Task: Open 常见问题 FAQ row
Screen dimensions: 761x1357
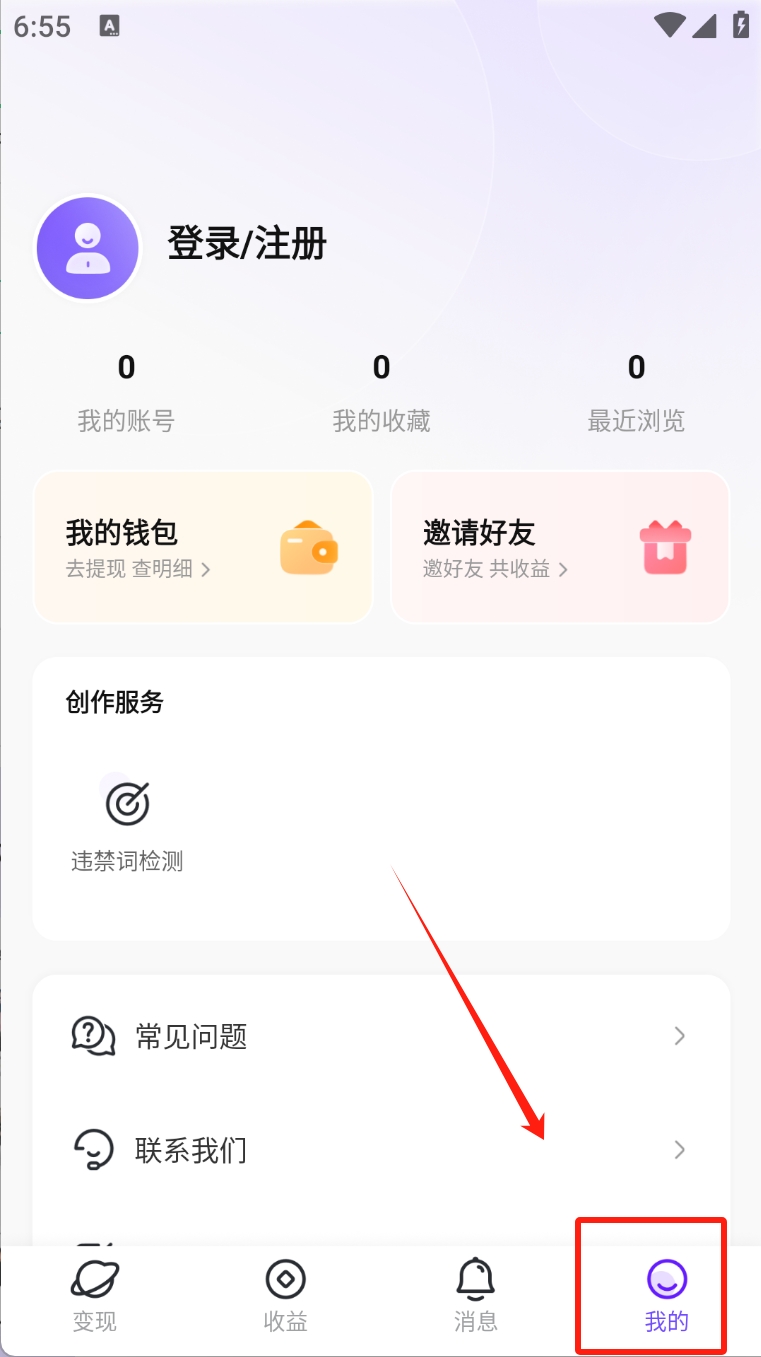Action: tap(380, 1036)
